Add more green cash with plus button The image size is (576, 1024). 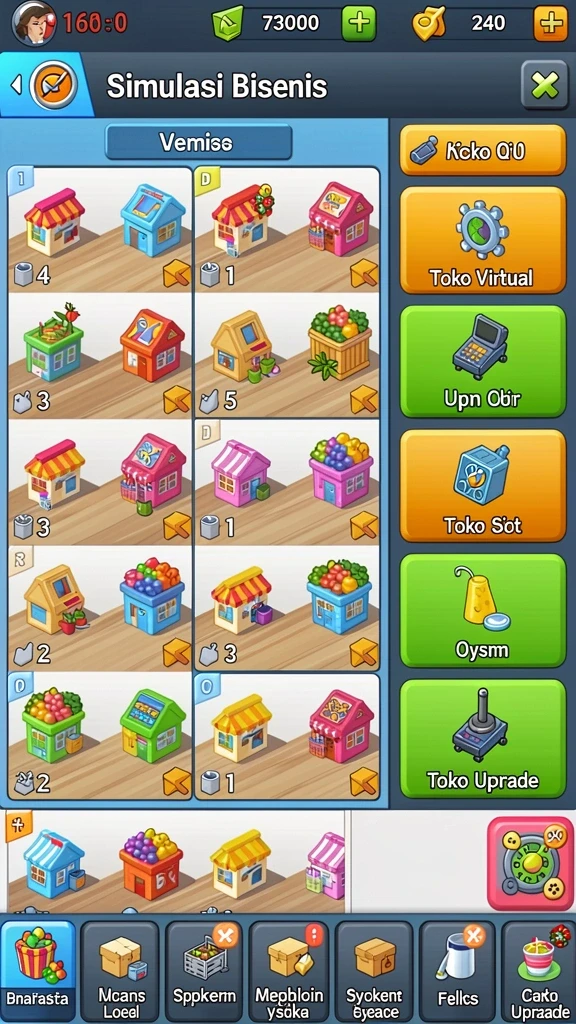coord(359,24)
